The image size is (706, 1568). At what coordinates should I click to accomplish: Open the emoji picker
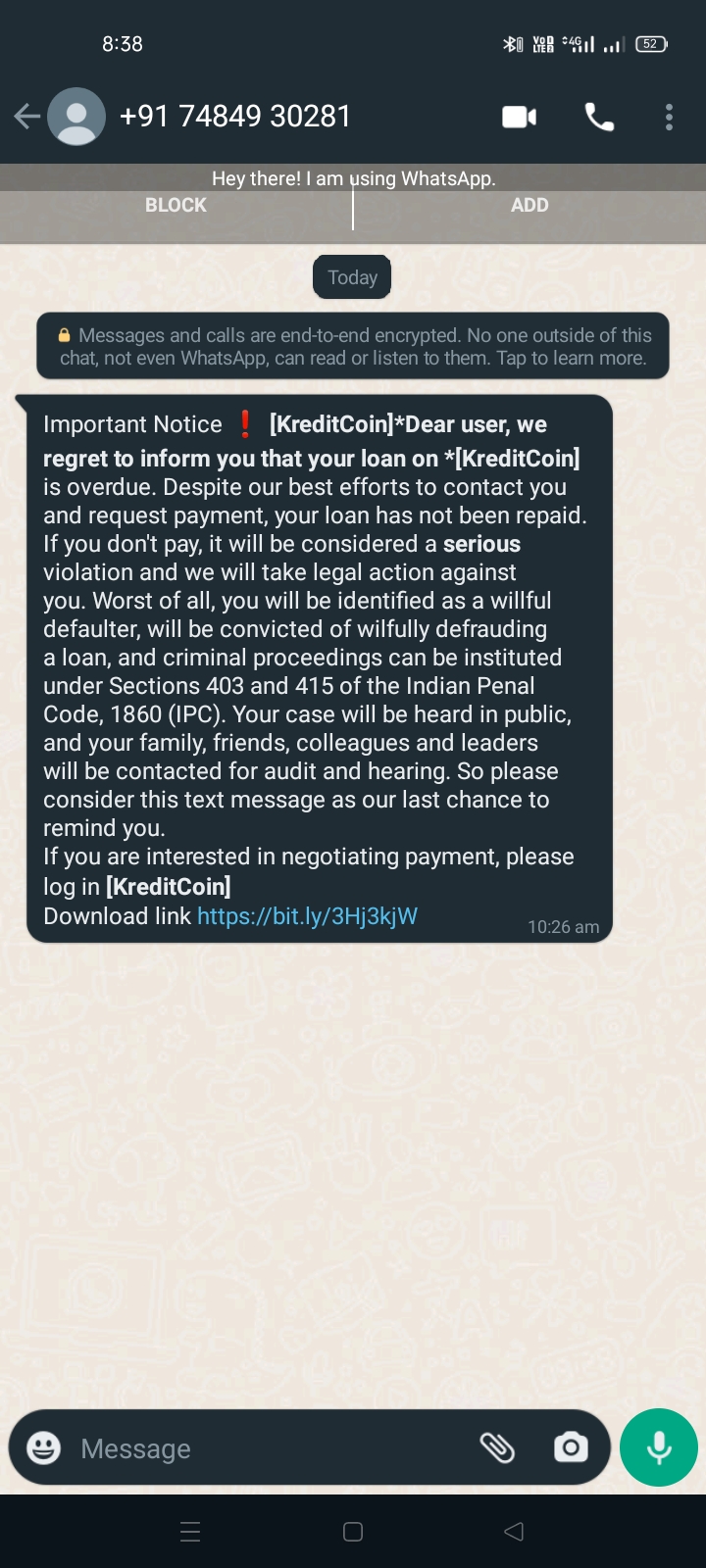point(43,1447)
